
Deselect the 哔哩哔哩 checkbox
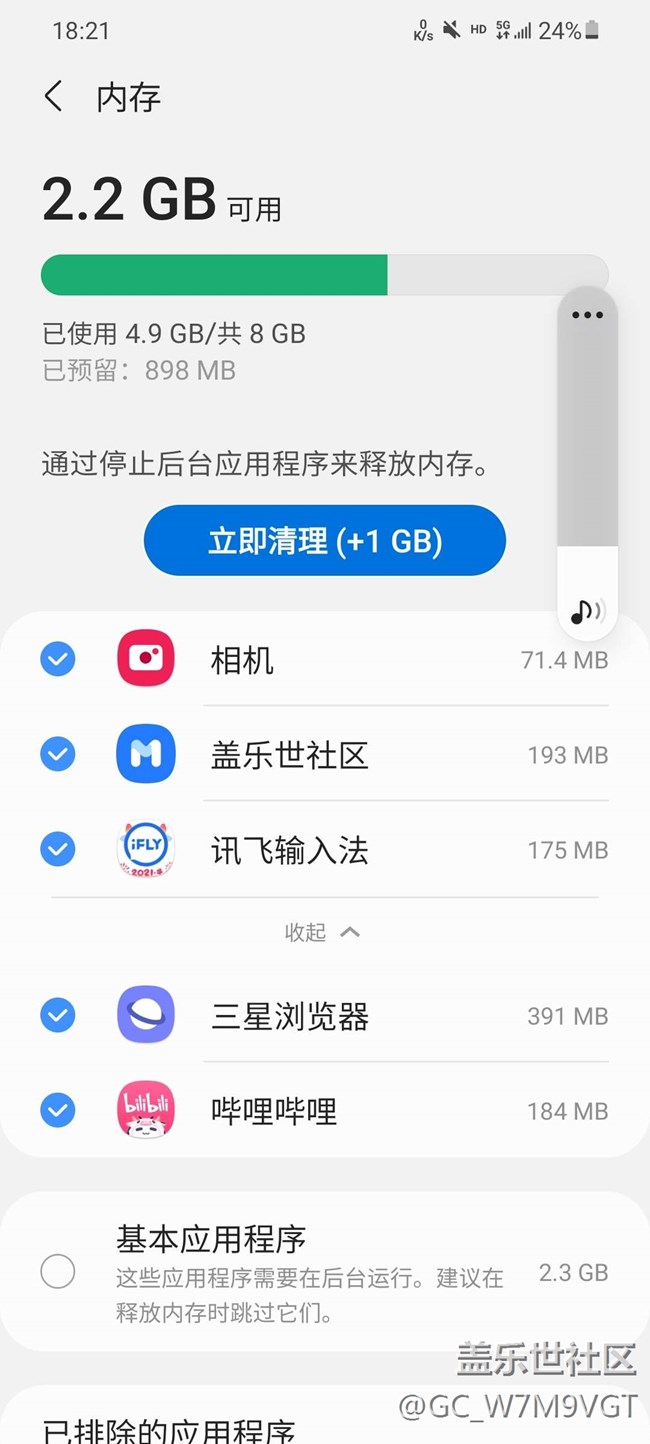pos(58,1110)
